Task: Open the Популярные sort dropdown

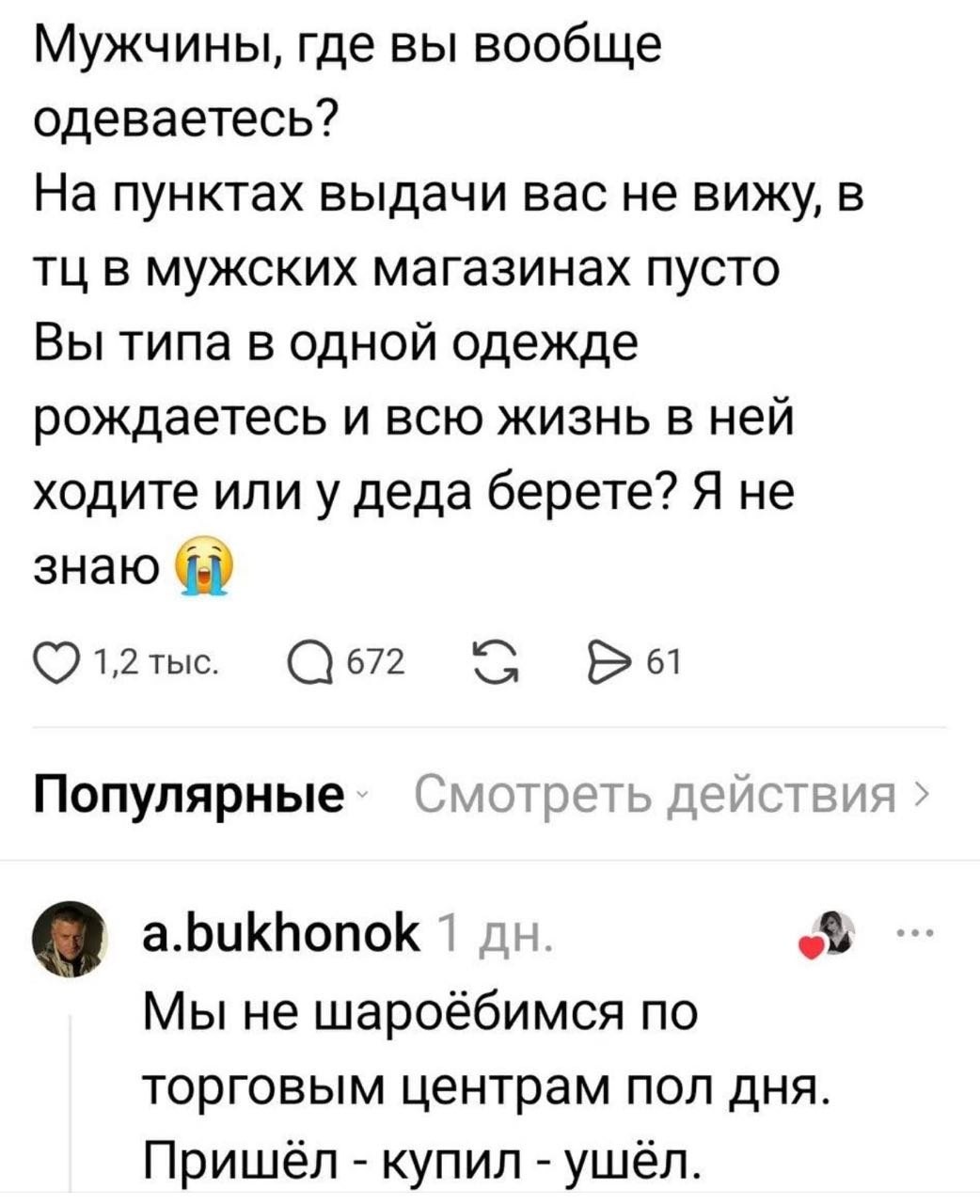Action: click(x=195, y=799)
